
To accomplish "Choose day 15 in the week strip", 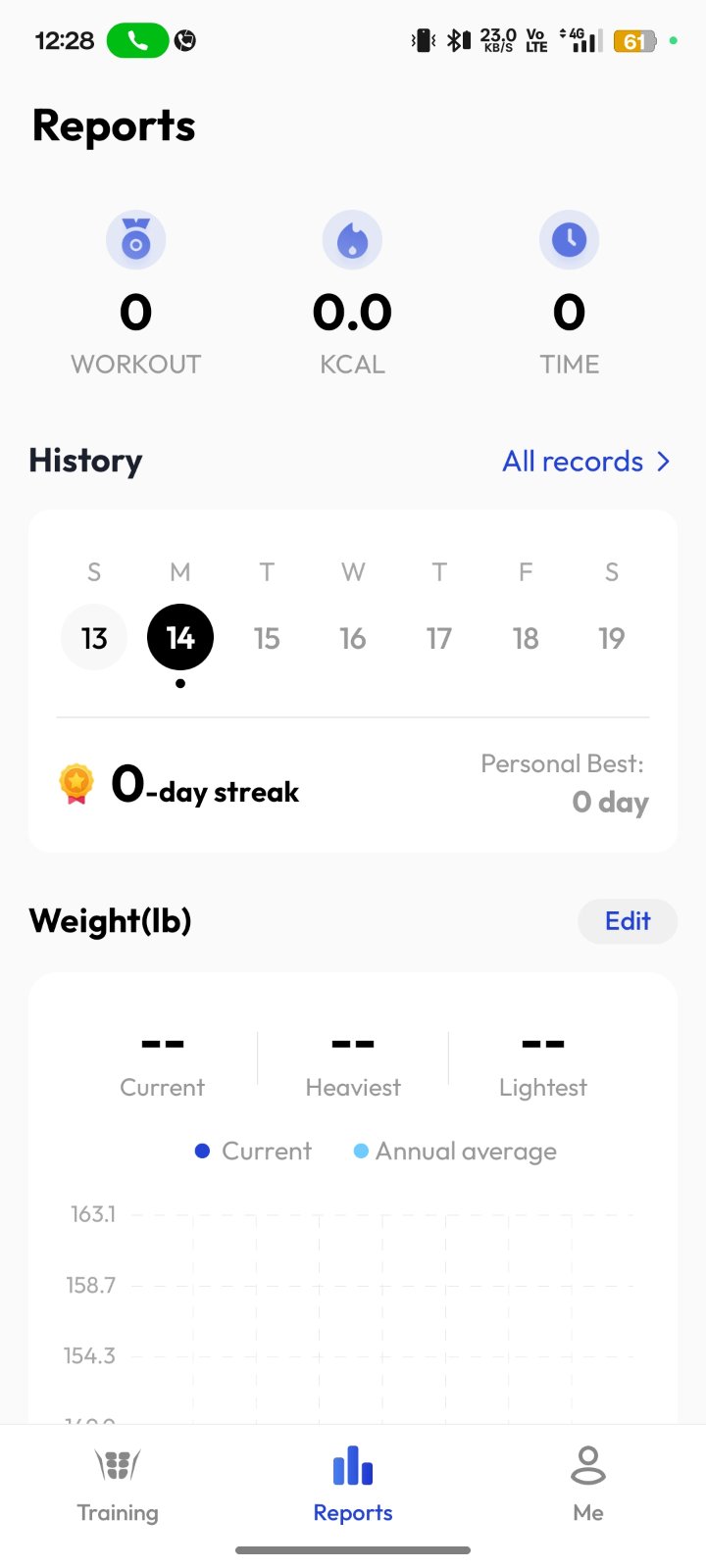I will (x=267, y=638).
